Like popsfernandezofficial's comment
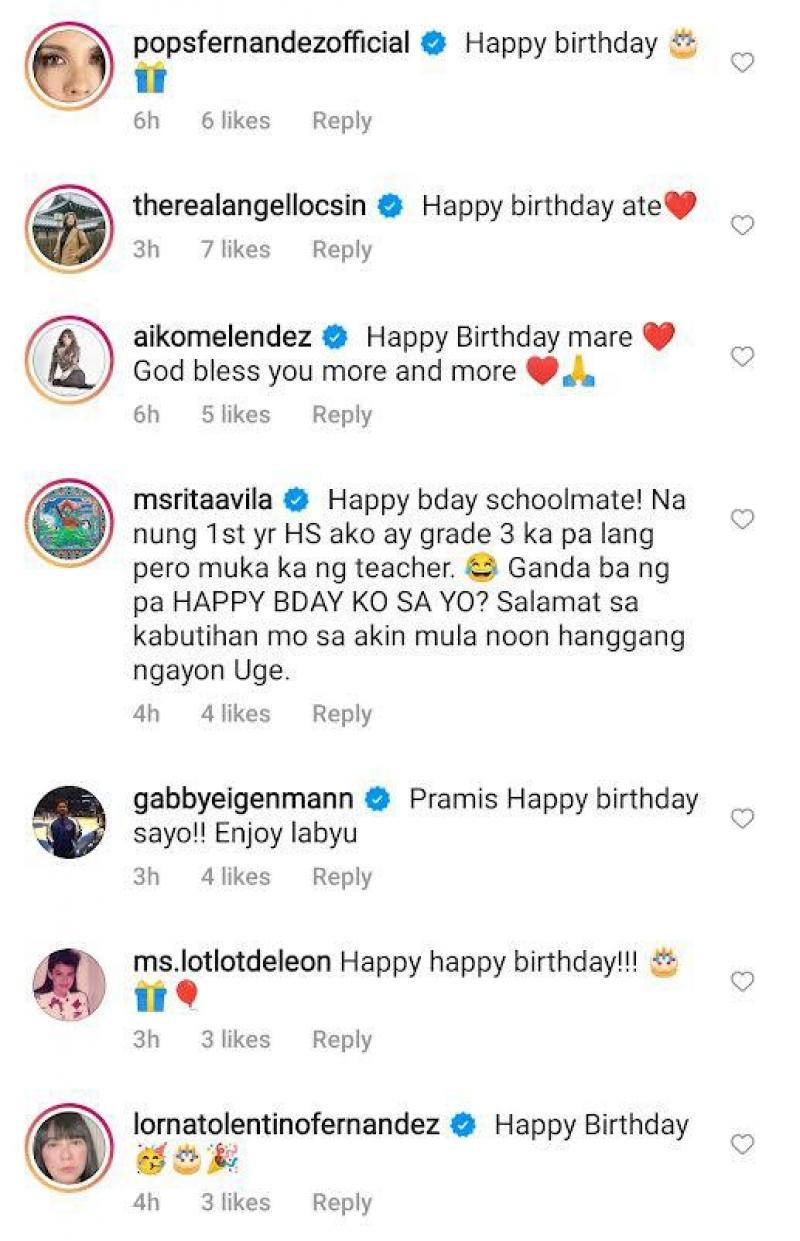 coord(742,63)
